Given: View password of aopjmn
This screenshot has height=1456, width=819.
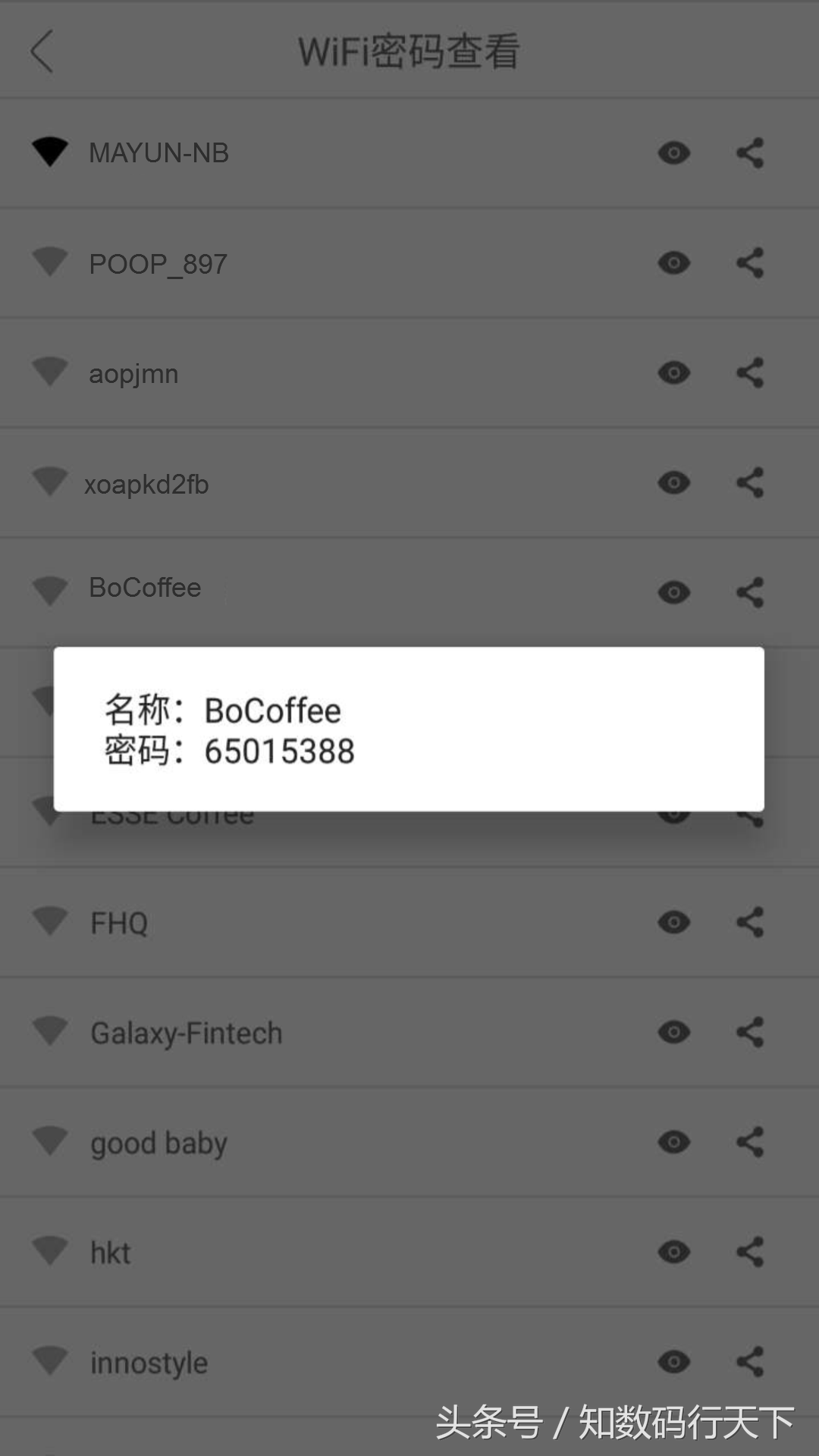Looking at the screenshot, I should click(673, 373).
